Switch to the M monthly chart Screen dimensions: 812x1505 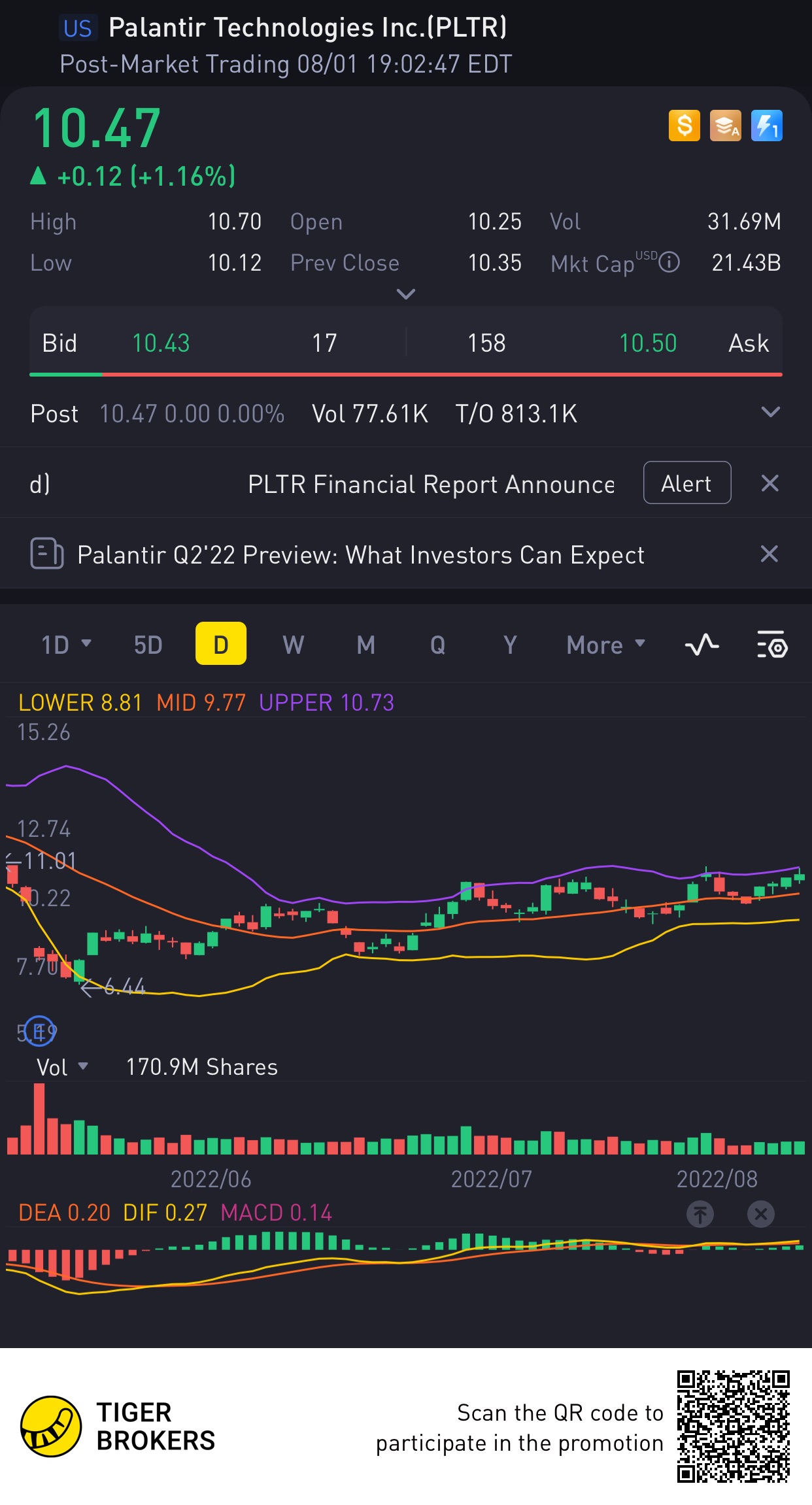coord(365,645)
